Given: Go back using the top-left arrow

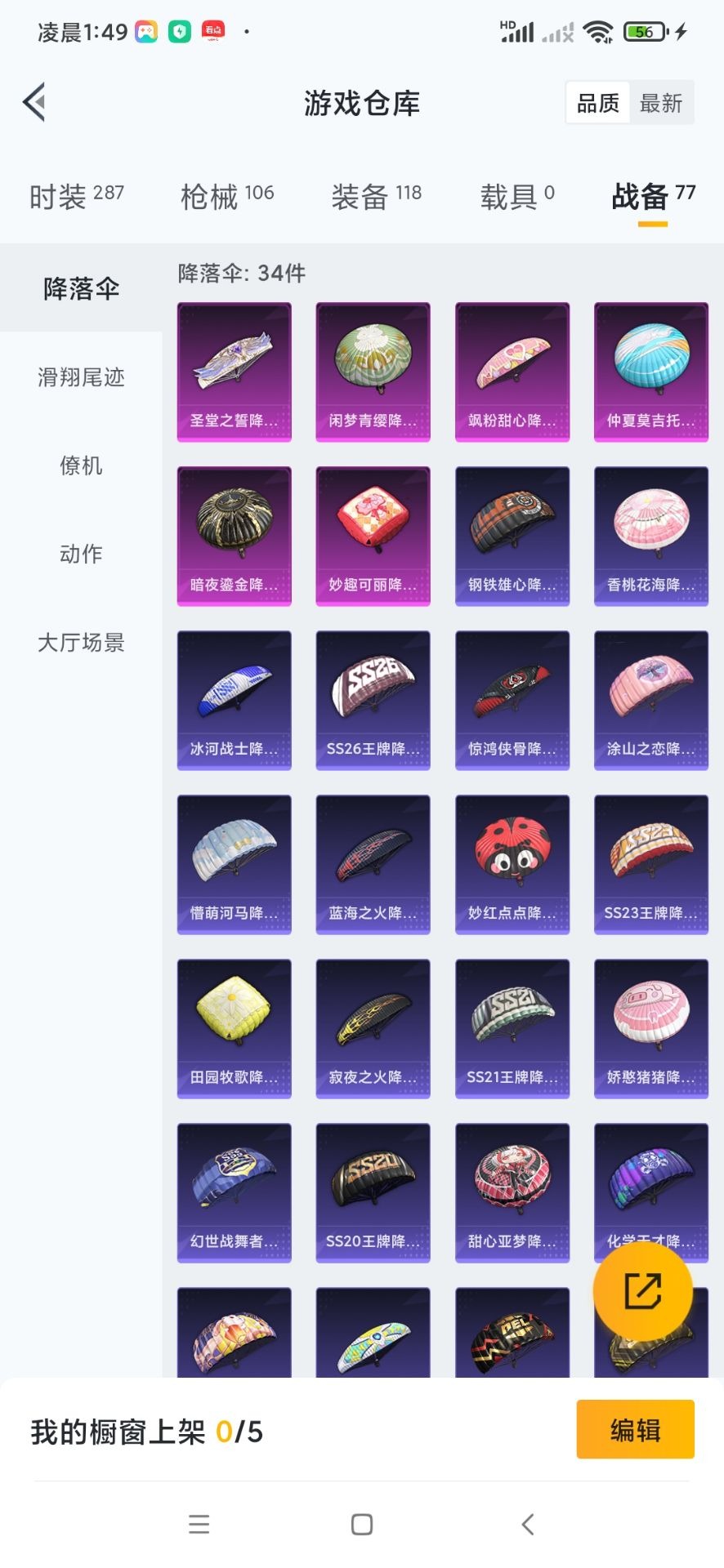Looking at the screenshot, I should (x=34, y=103).
